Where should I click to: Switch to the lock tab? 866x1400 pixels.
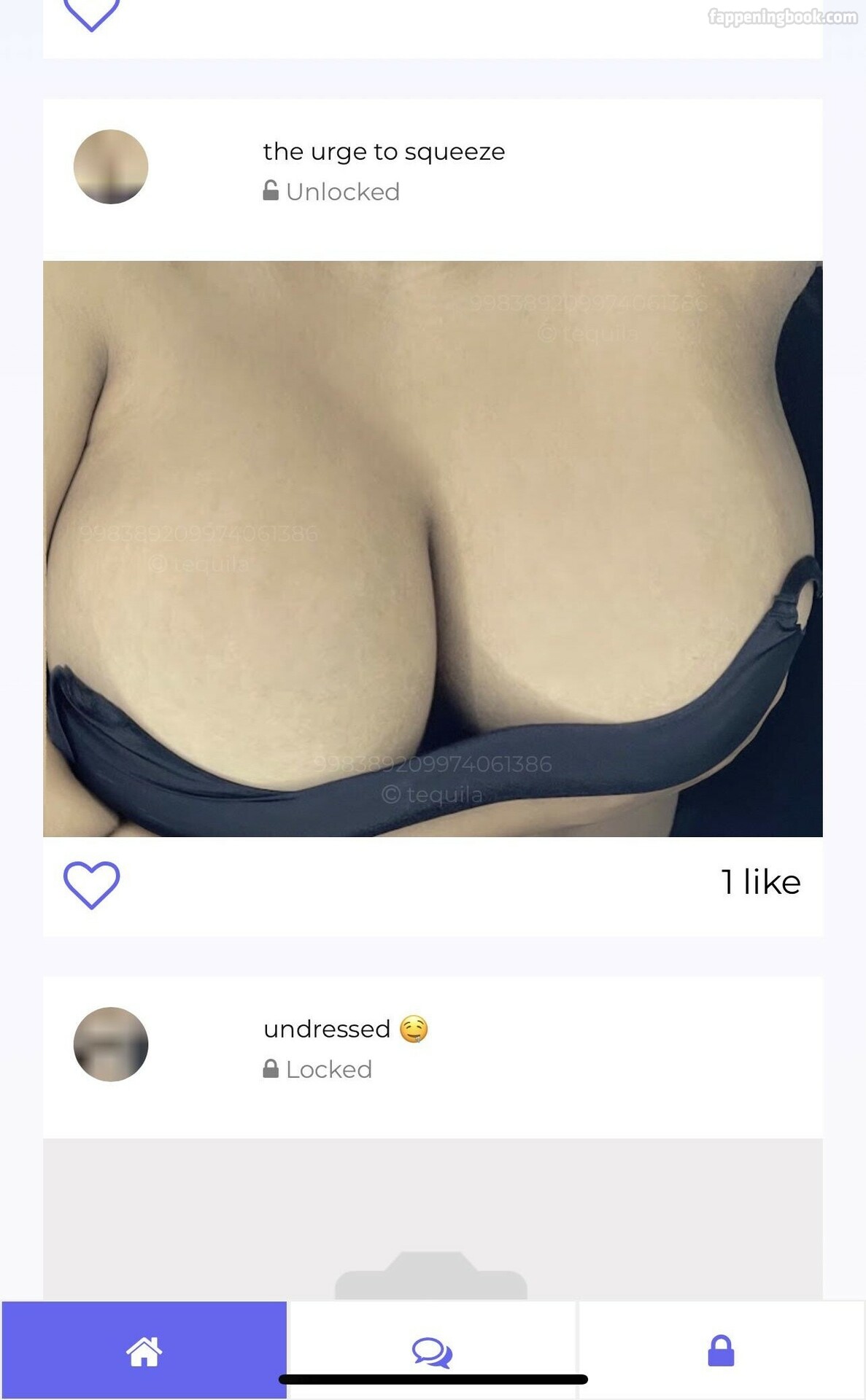[x=721, y=1350]
